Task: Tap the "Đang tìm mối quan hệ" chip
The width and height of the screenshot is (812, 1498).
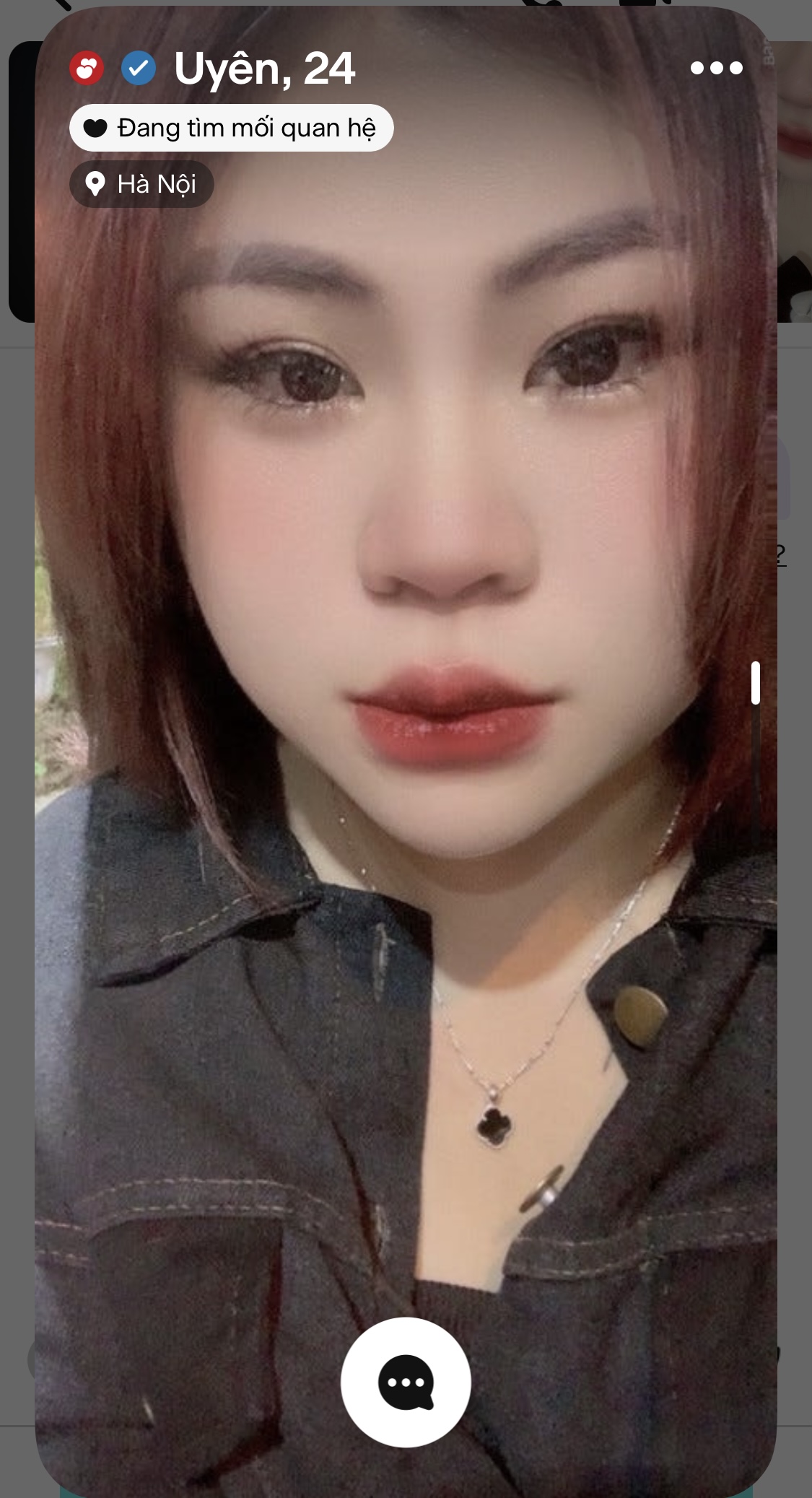Action: click(x=231, y=128)
